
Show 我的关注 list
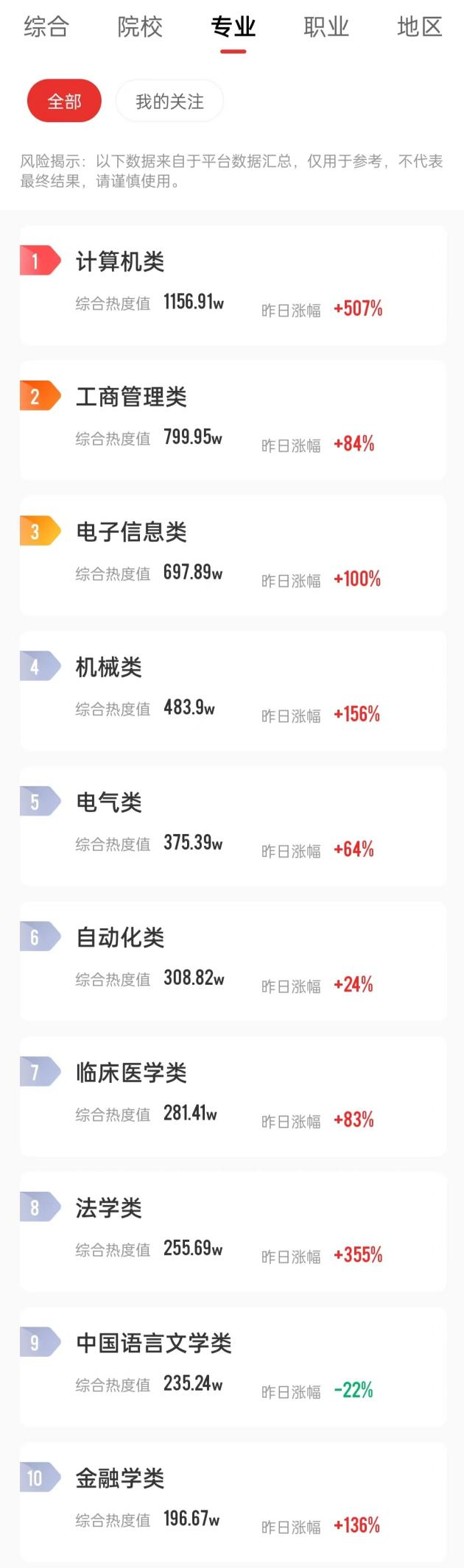click(169, 101)
